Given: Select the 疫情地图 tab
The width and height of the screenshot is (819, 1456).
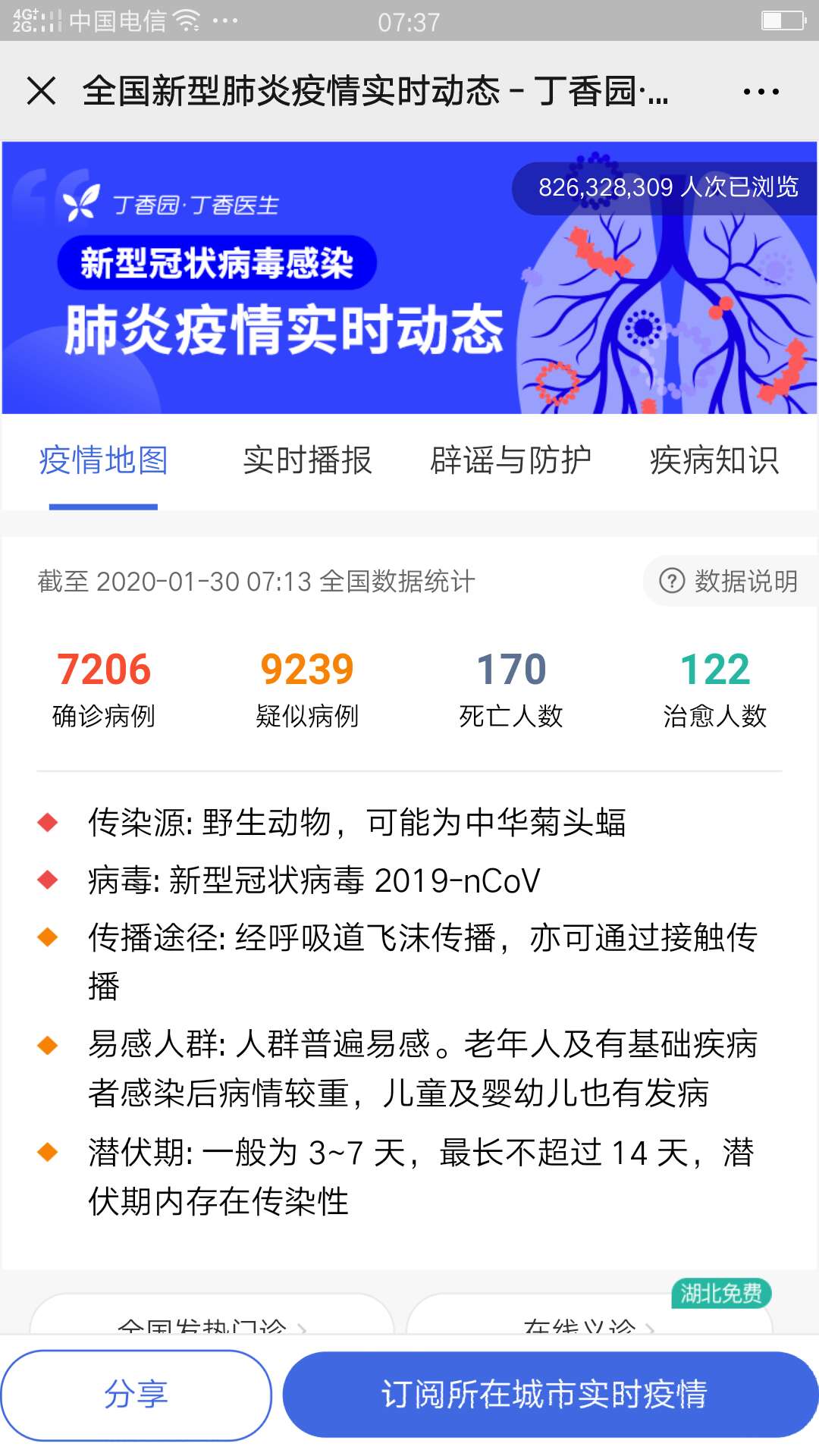Looking at the screenshot, I should (x=103, y=460).
